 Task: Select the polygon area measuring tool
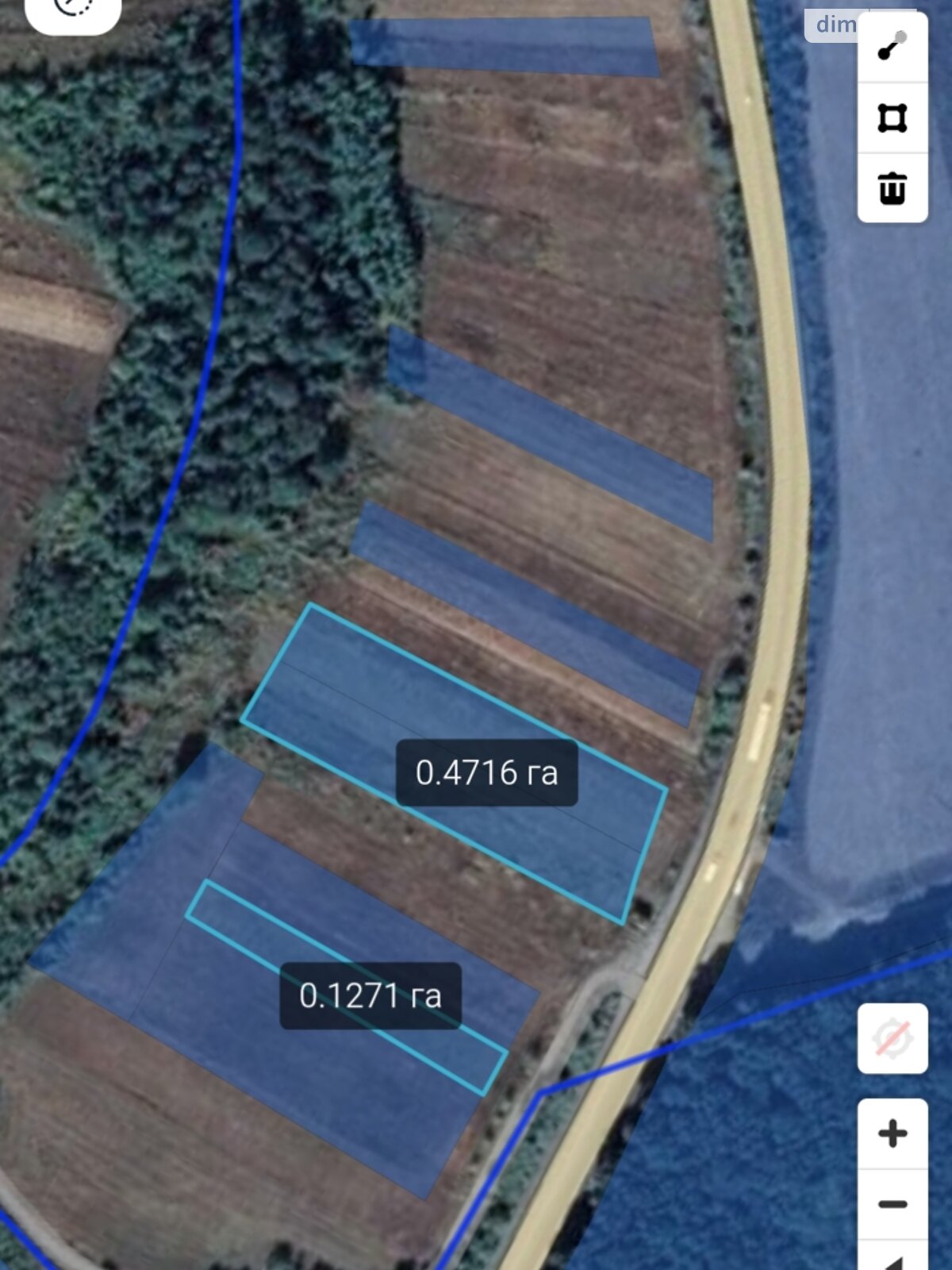(x=892, y=118)
